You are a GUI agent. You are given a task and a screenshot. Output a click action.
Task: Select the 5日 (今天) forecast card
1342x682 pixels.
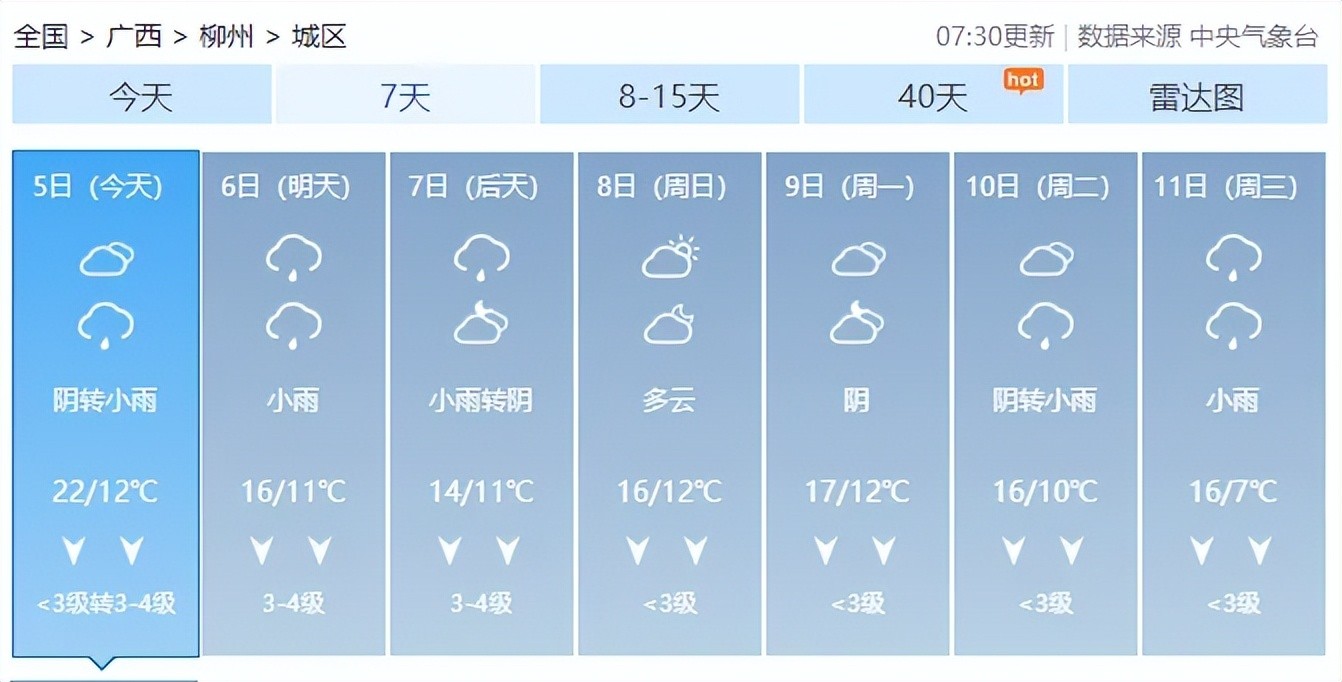click(x=105, y=400)
